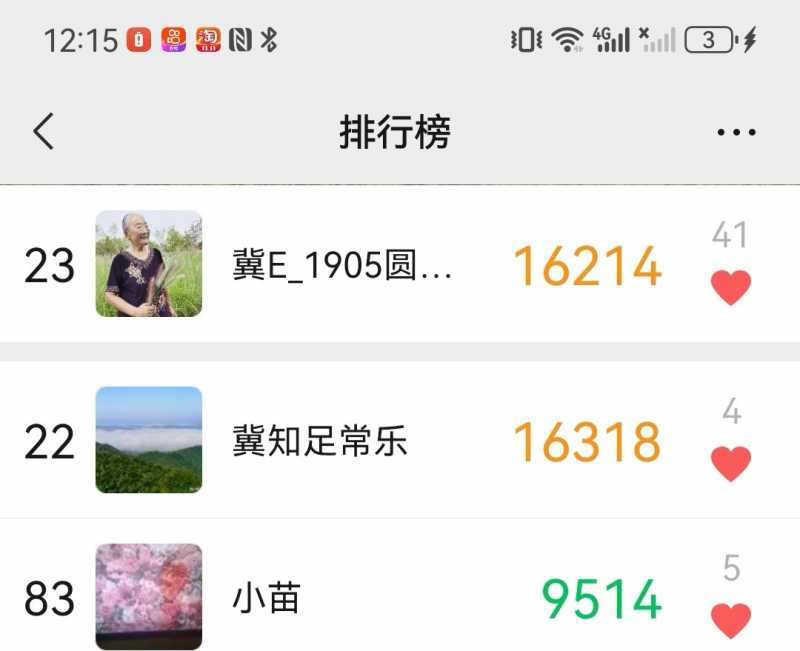Like 冀知足常乐's step count

click(x=731, y=463)
